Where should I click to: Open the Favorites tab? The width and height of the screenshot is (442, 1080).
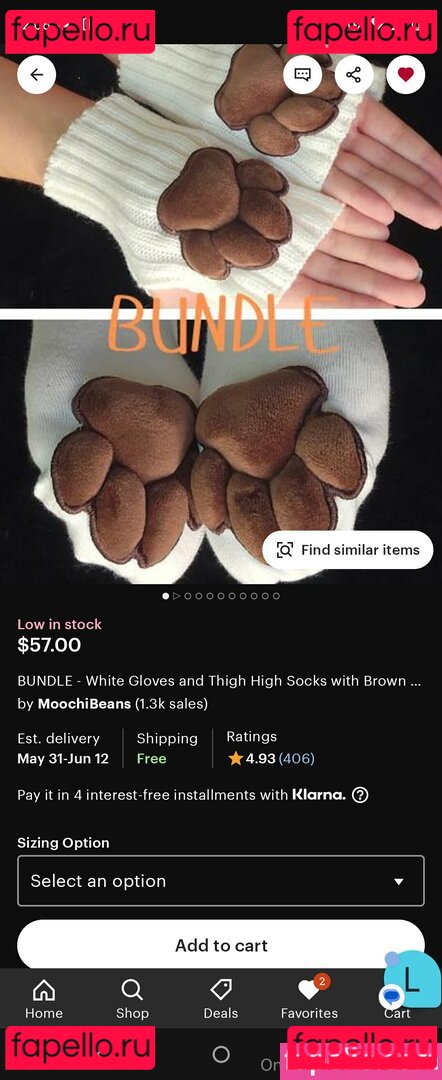(309, 999)
